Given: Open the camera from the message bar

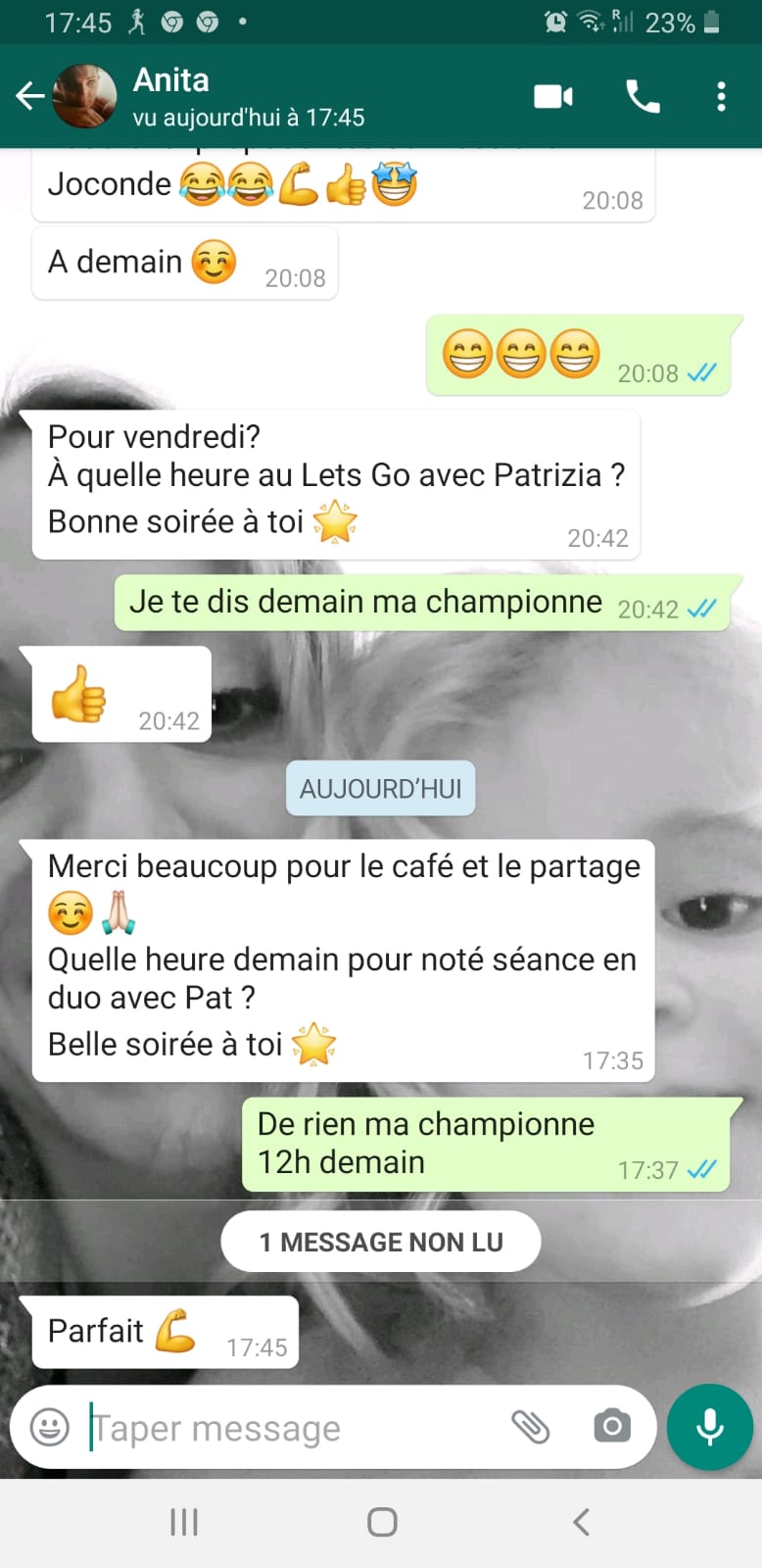Looking at the screenshot, I should tap(612, 1426).
